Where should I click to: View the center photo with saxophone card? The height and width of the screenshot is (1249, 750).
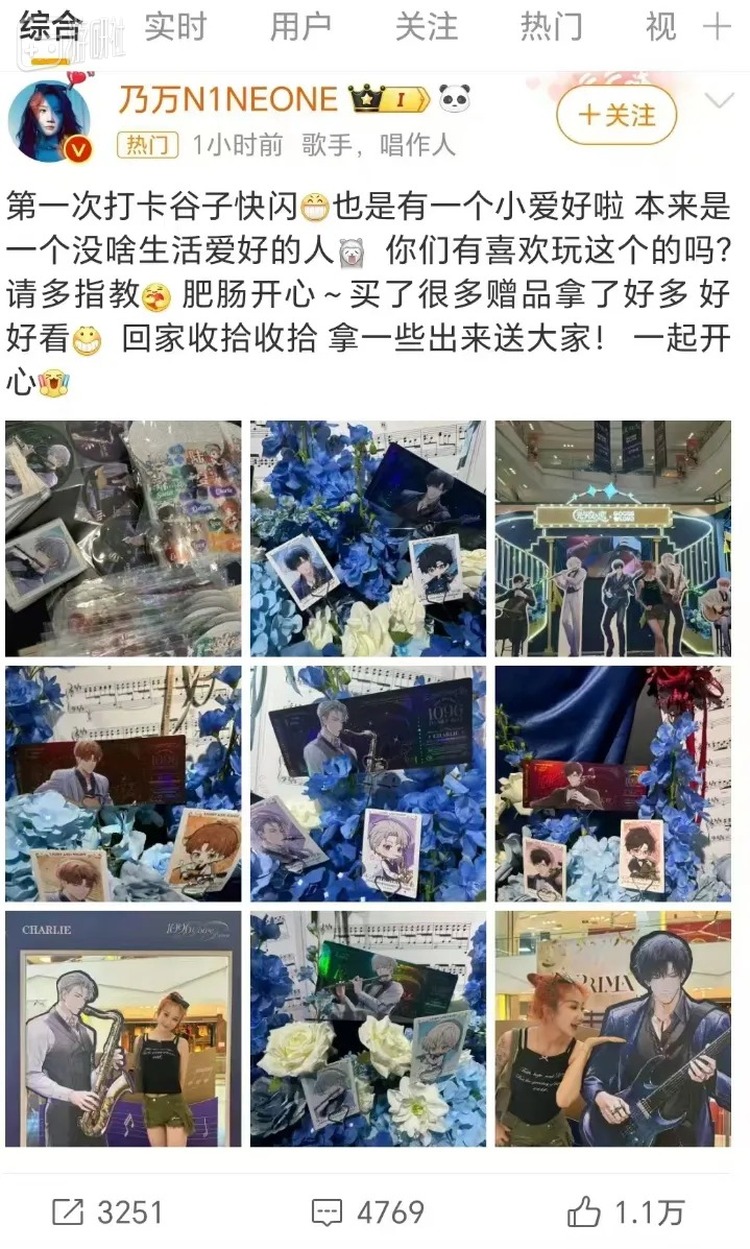(368, 783)
